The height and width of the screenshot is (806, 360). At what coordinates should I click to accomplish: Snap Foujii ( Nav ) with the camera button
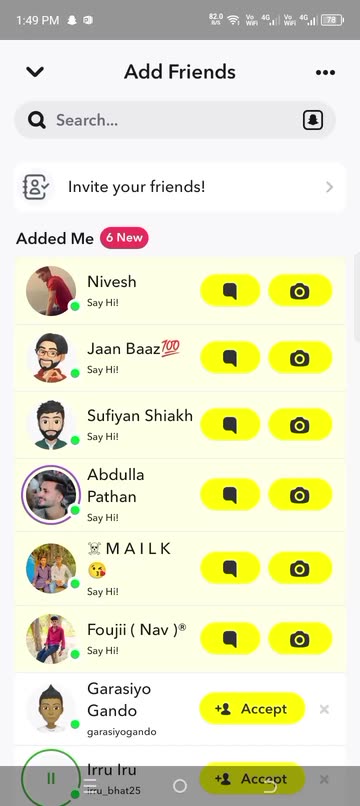(300, 638)
